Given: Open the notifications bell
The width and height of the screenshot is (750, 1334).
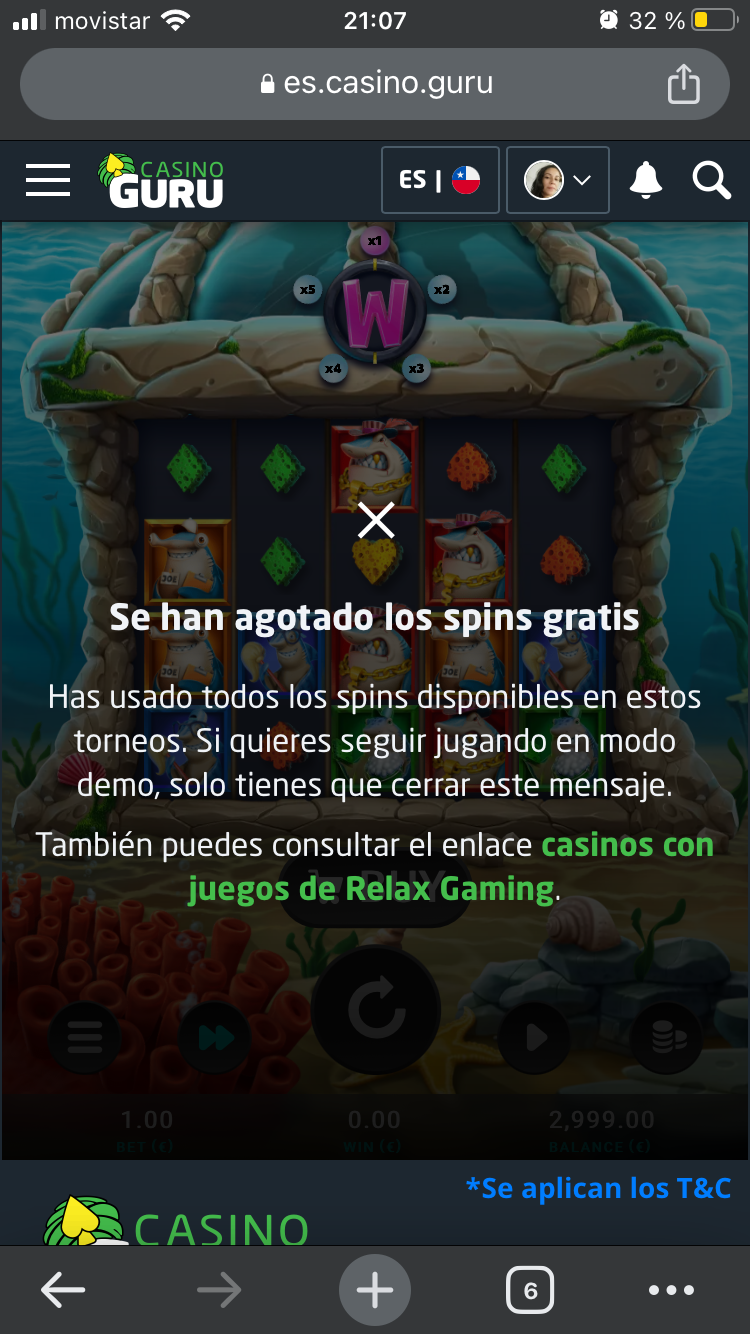Looking at the screenshot, I should 645,180.
